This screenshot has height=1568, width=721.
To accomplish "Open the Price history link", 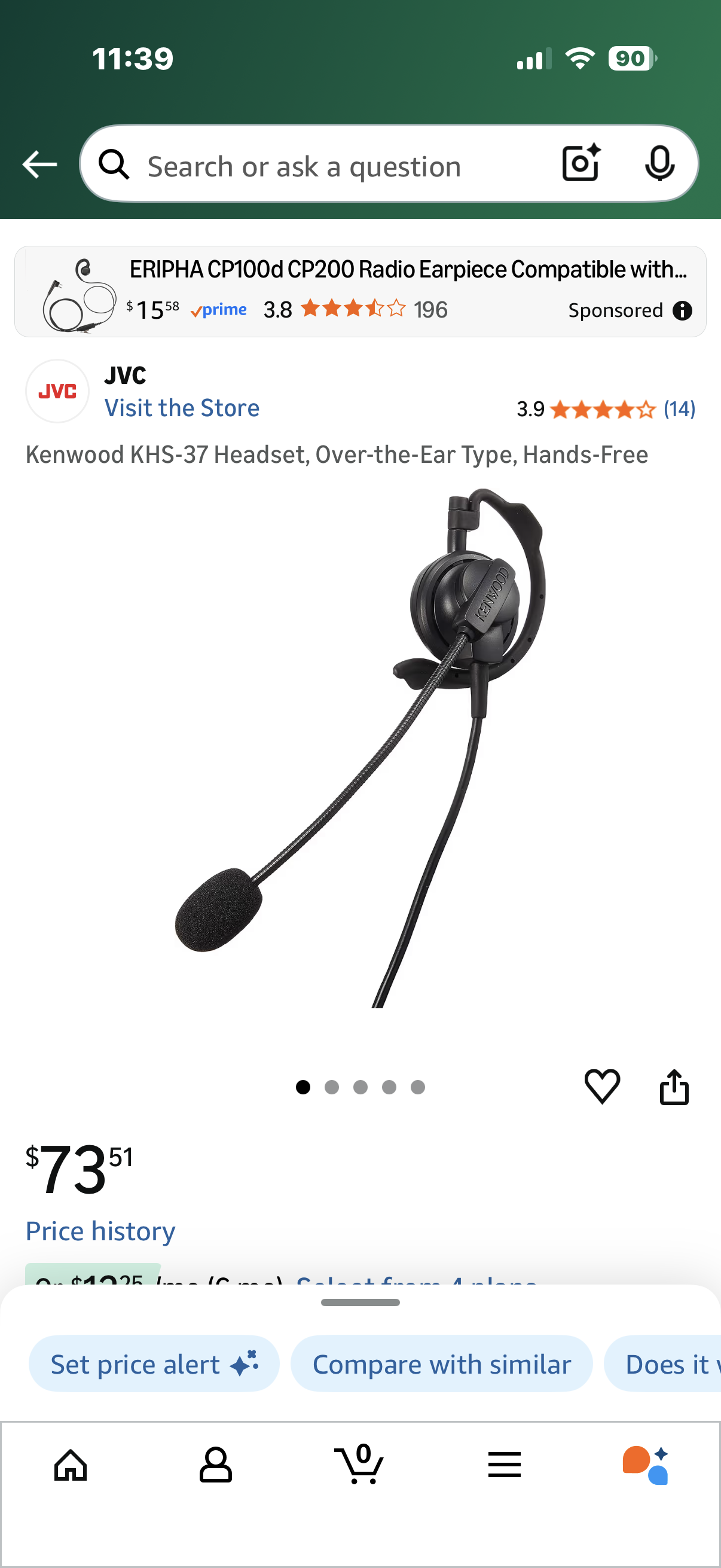I will pos(100,1230).
